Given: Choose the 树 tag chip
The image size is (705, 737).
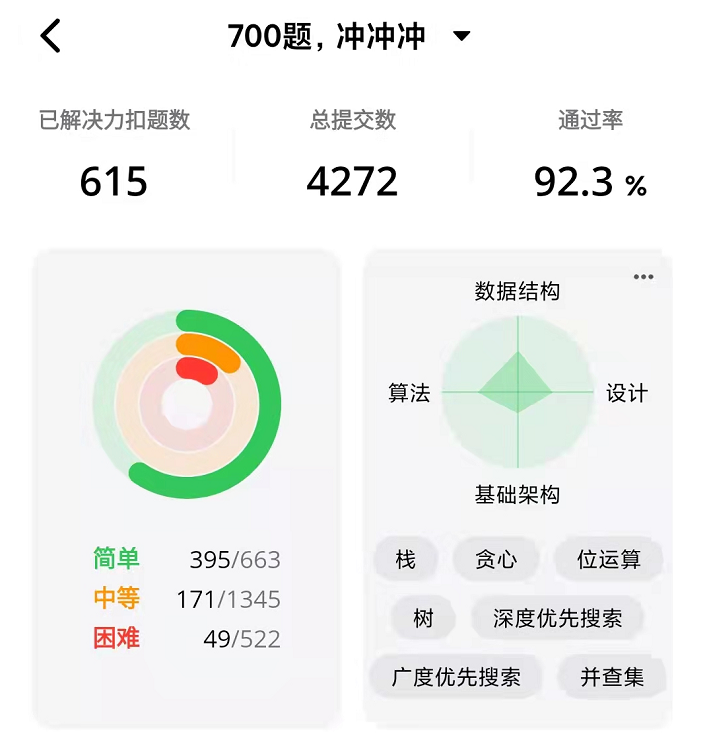Looking at the screenshot, I should coord(424,619).
